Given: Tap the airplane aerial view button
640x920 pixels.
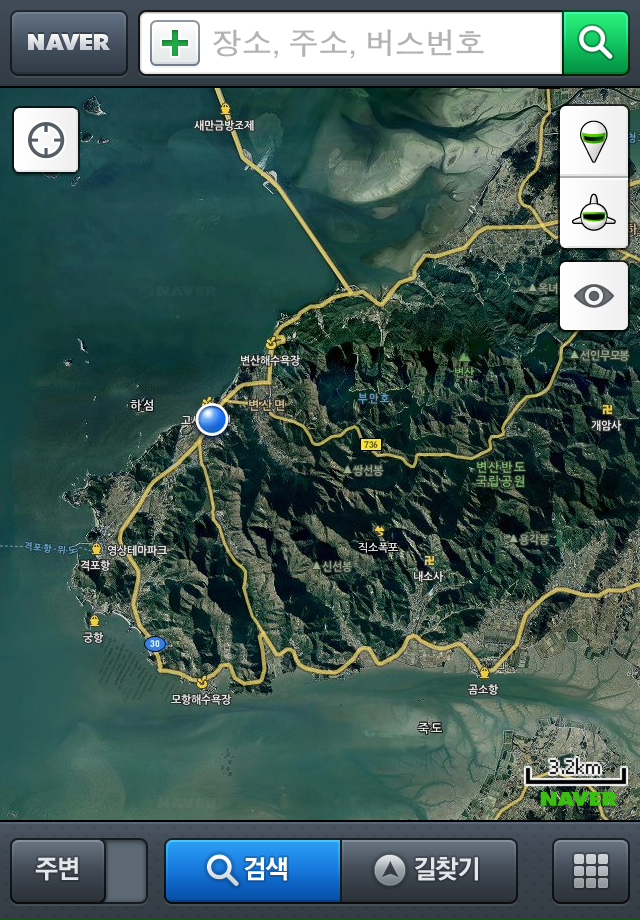Looking at the screenshot, I should [594, 213].
